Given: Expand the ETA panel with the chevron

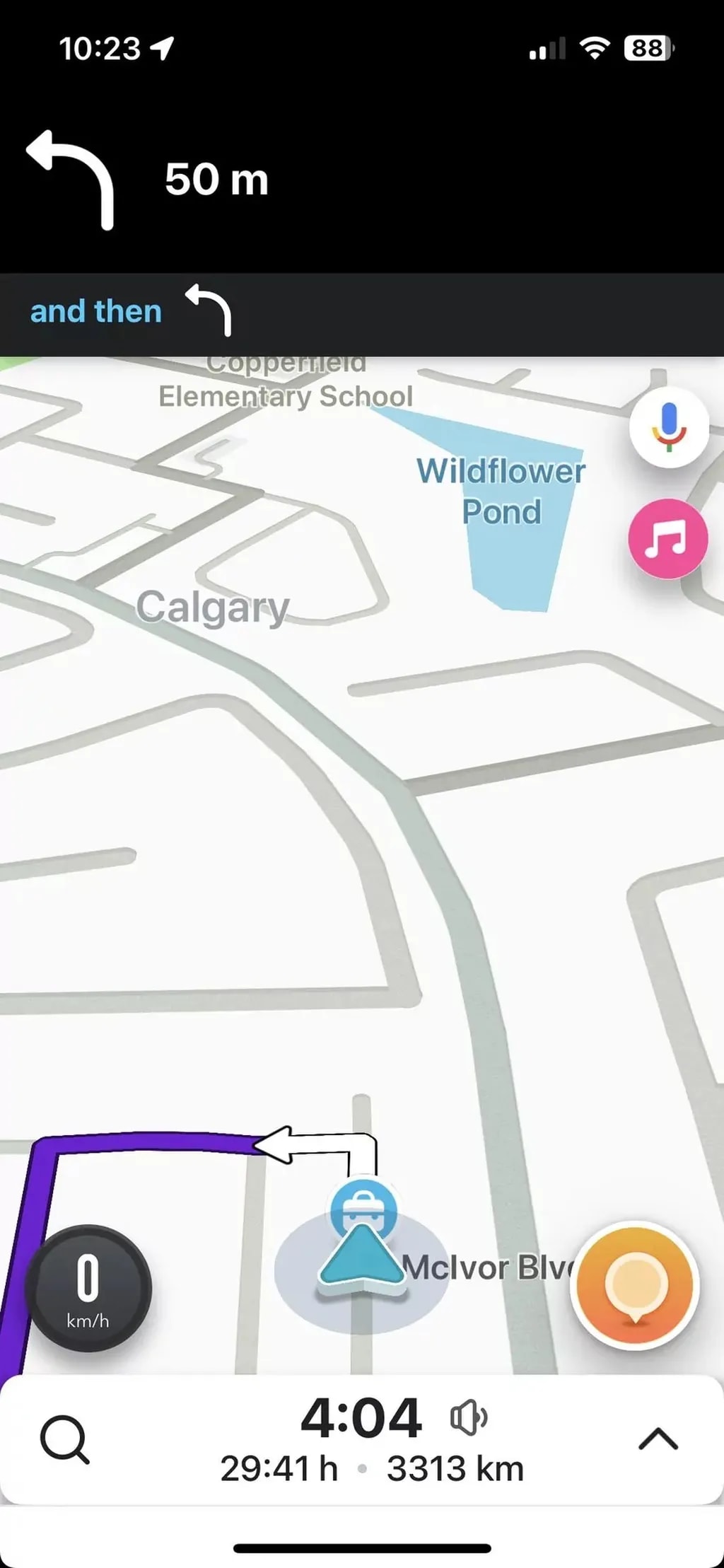Looking at the screenshot, I should click(657, 1439).
